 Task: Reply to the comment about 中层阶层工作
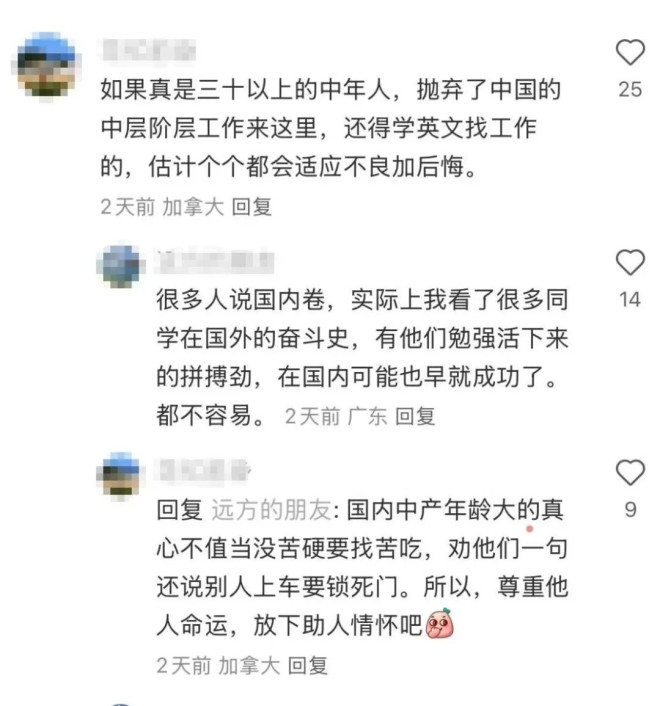pos(251,207)
